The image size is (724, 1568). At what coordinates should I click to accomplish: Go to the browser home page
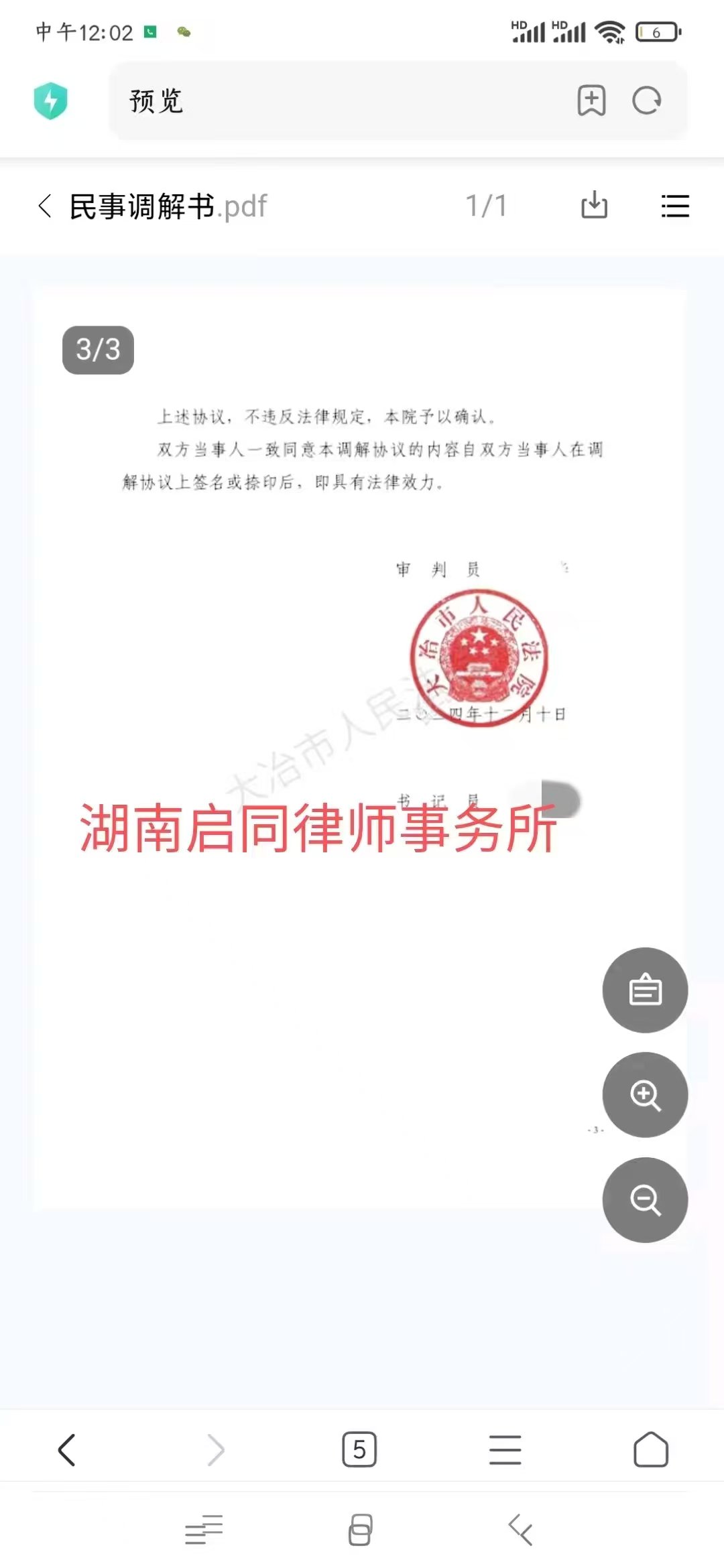[x=650, y=1450]
